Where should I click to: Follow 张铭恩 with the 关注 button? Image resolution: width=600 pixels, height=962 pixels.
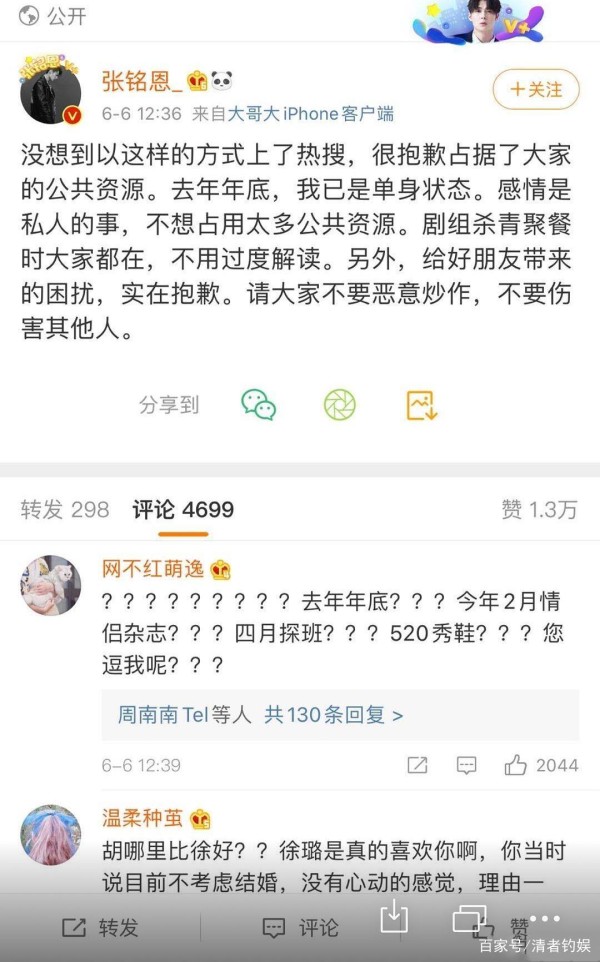pos(536,90)
